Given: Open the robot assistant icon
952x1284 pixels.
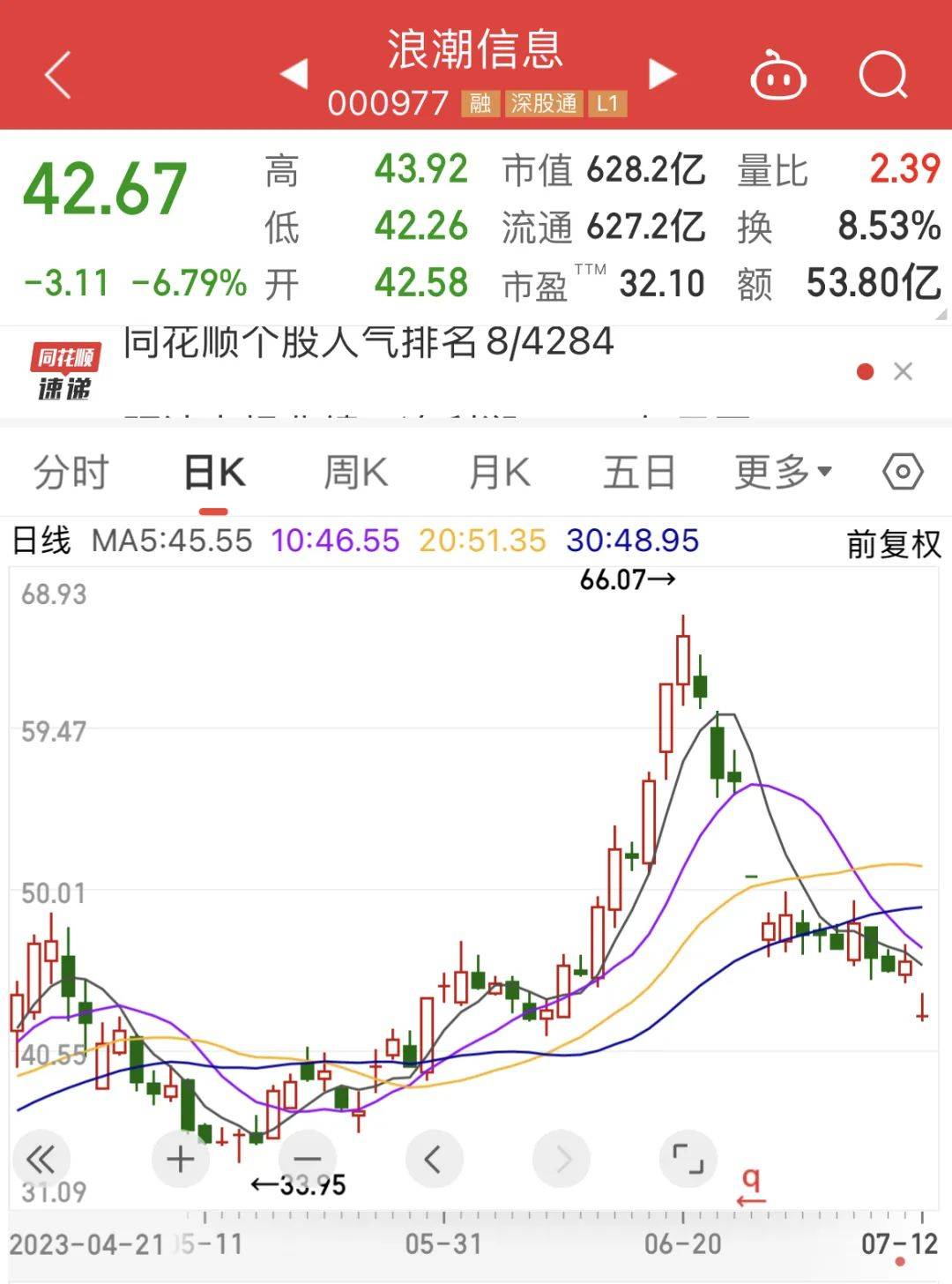Looking at the screenshot, I should (777, 77).
